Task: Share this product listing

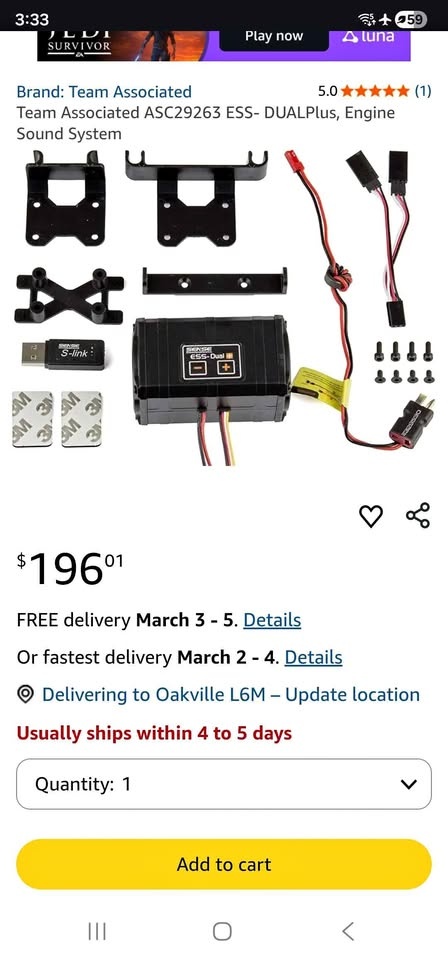Action: click(x=418, y=516)
